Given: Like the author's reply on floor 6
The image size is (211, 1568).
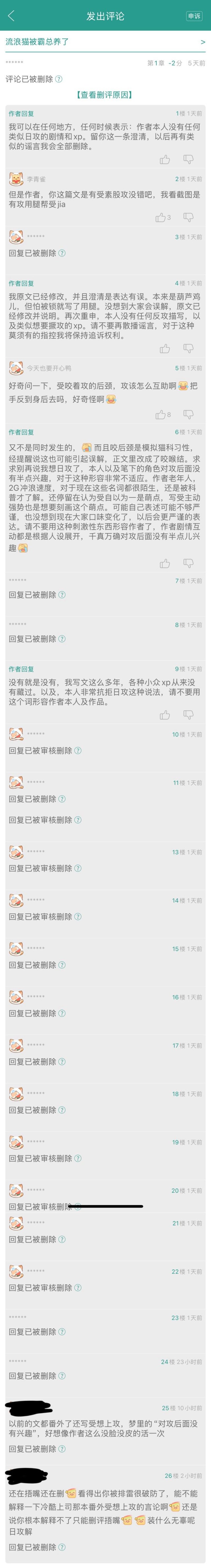Looking at the screenshot, I should tap(164, 564).
